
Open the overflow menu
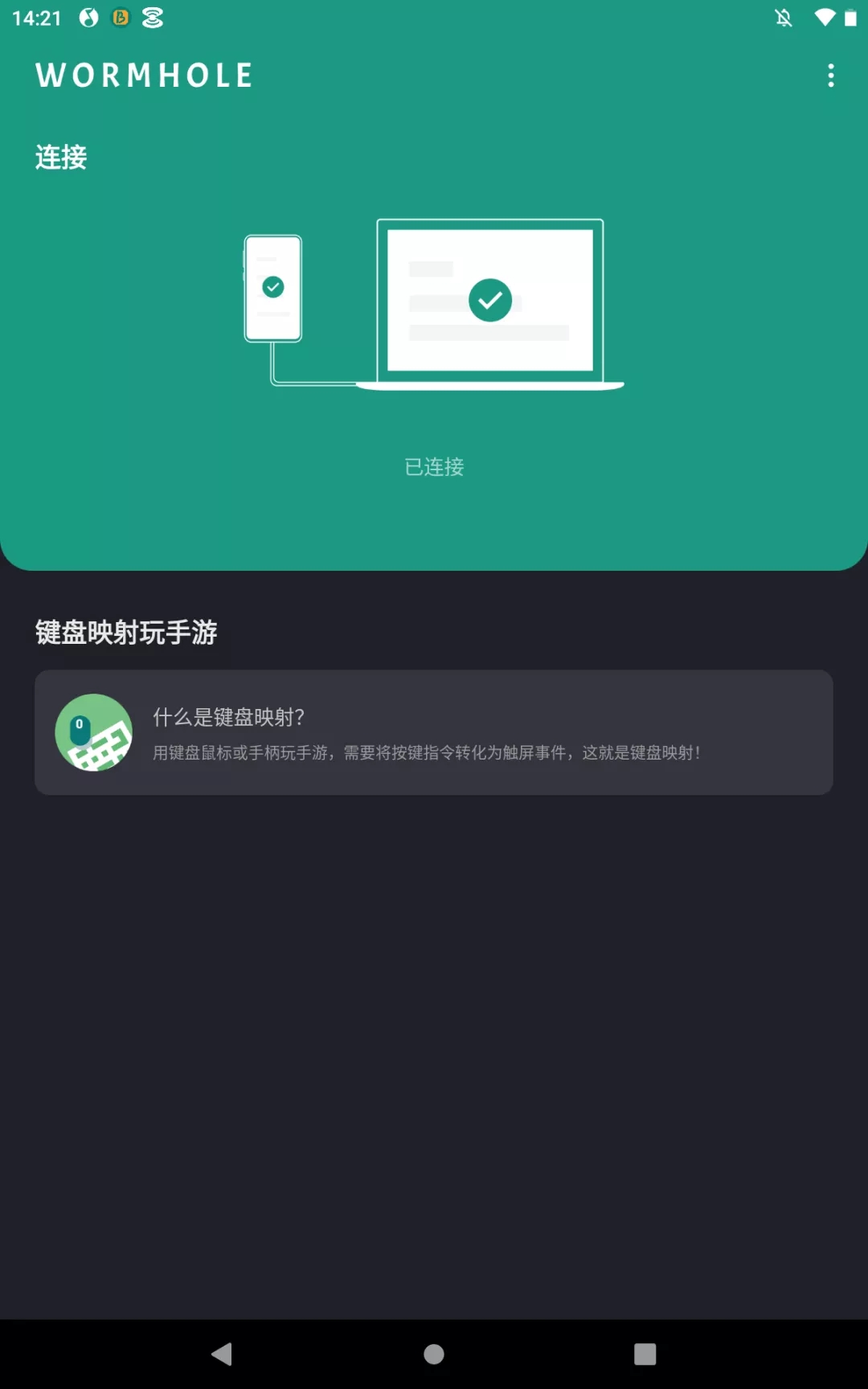point(830,76)
